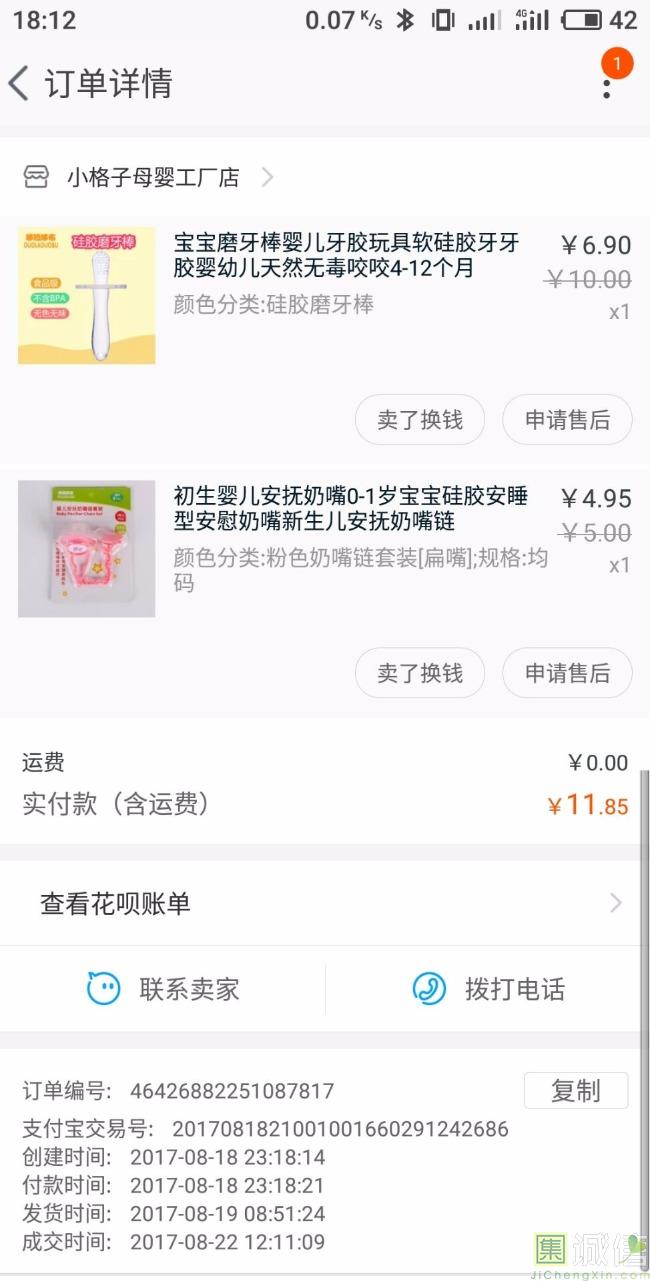650x1281 pixels.
Task: Request 申请售后 for the 安抚奶嘴 item
Action: tap(567, 673)
